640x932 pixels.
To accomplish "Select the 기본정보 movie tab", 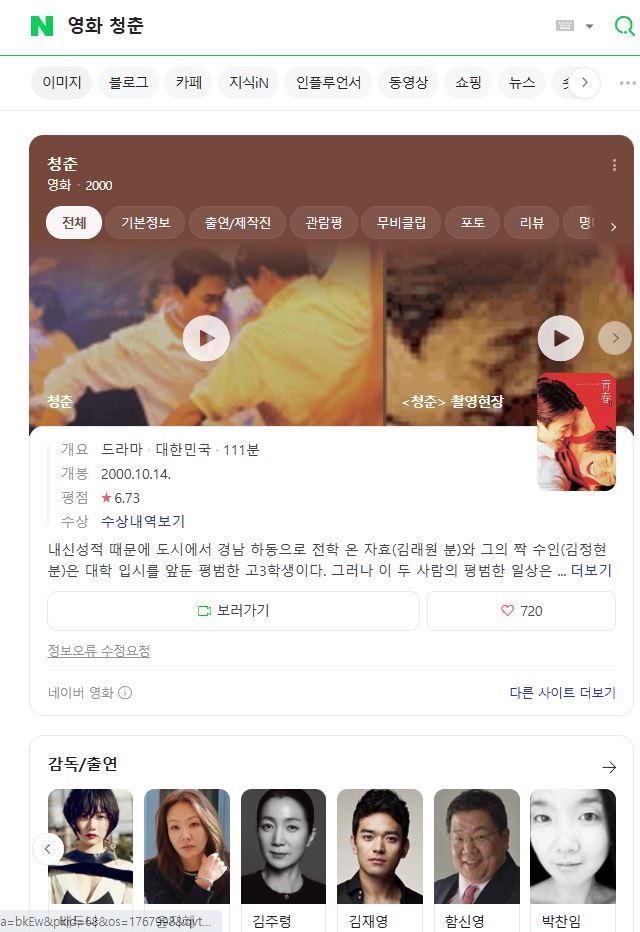I will pyautogui.click(x=145, y=222).
